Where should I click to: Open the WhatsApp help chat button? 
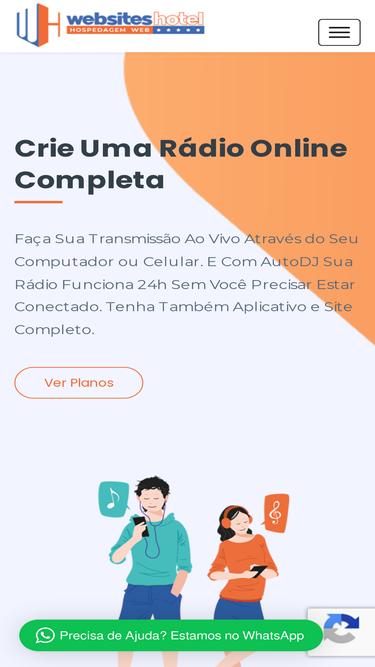point(170,636)
